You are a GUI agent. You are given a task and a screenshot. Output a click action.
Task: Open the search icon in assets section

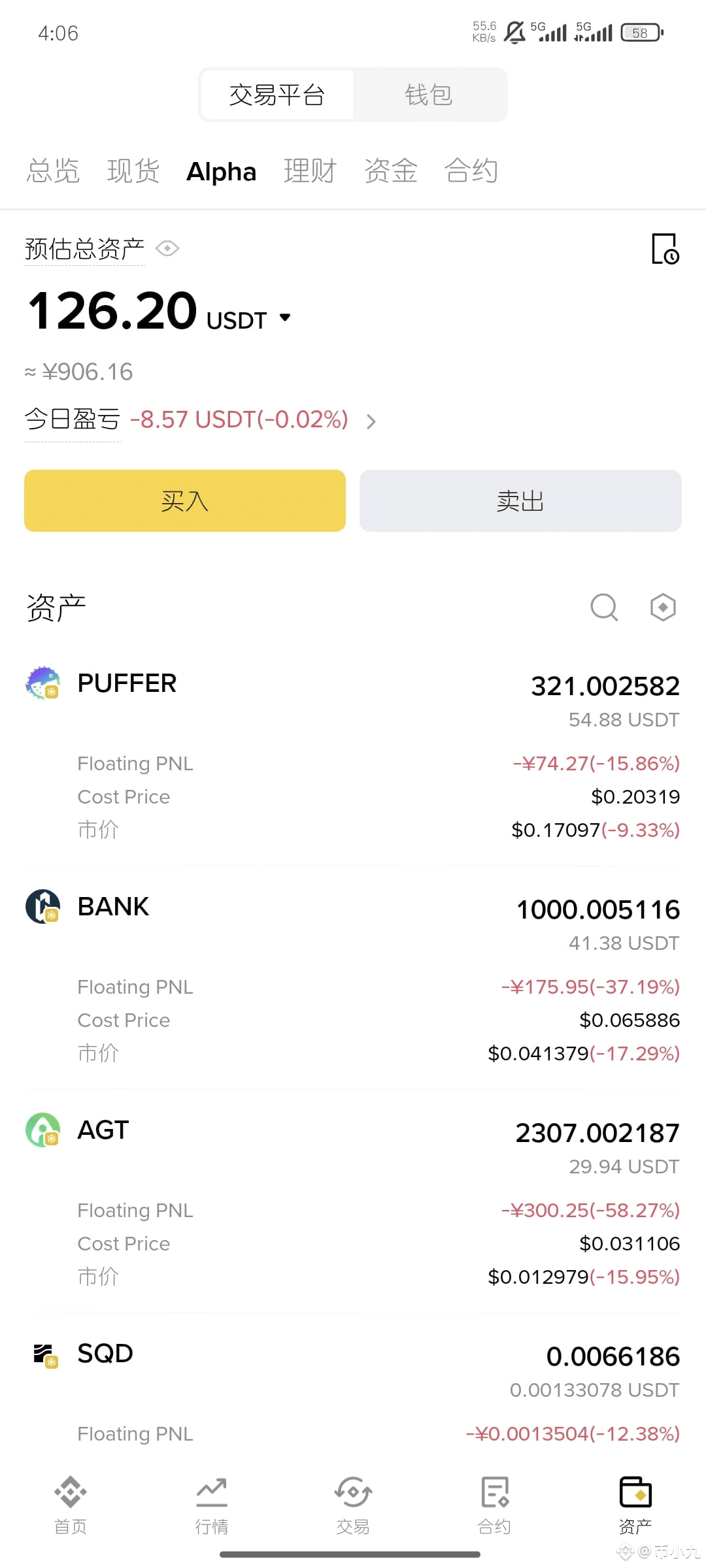click(x=604, y=607)
